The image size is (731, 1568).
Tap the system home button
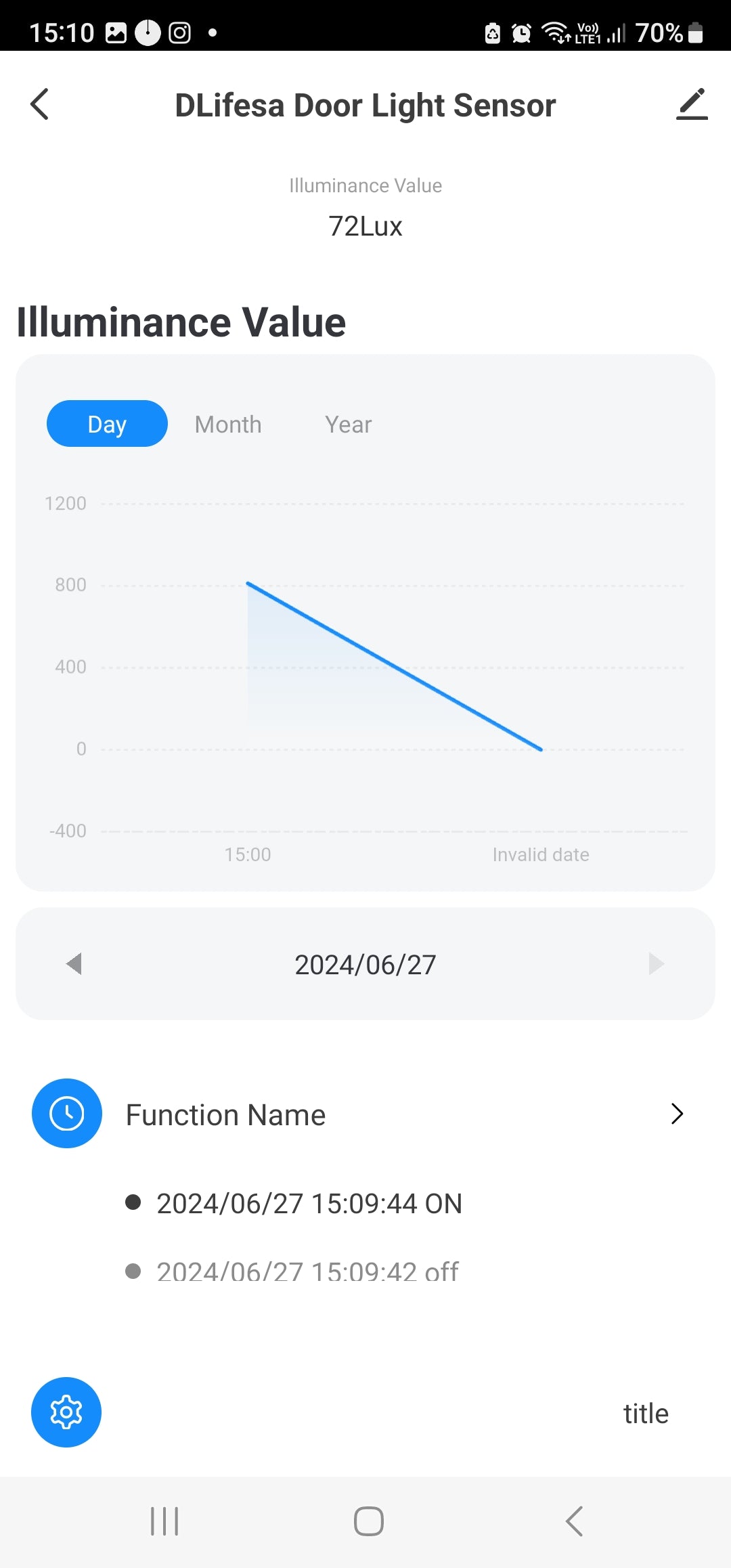pyautogui.click(x=368, y=1521)
